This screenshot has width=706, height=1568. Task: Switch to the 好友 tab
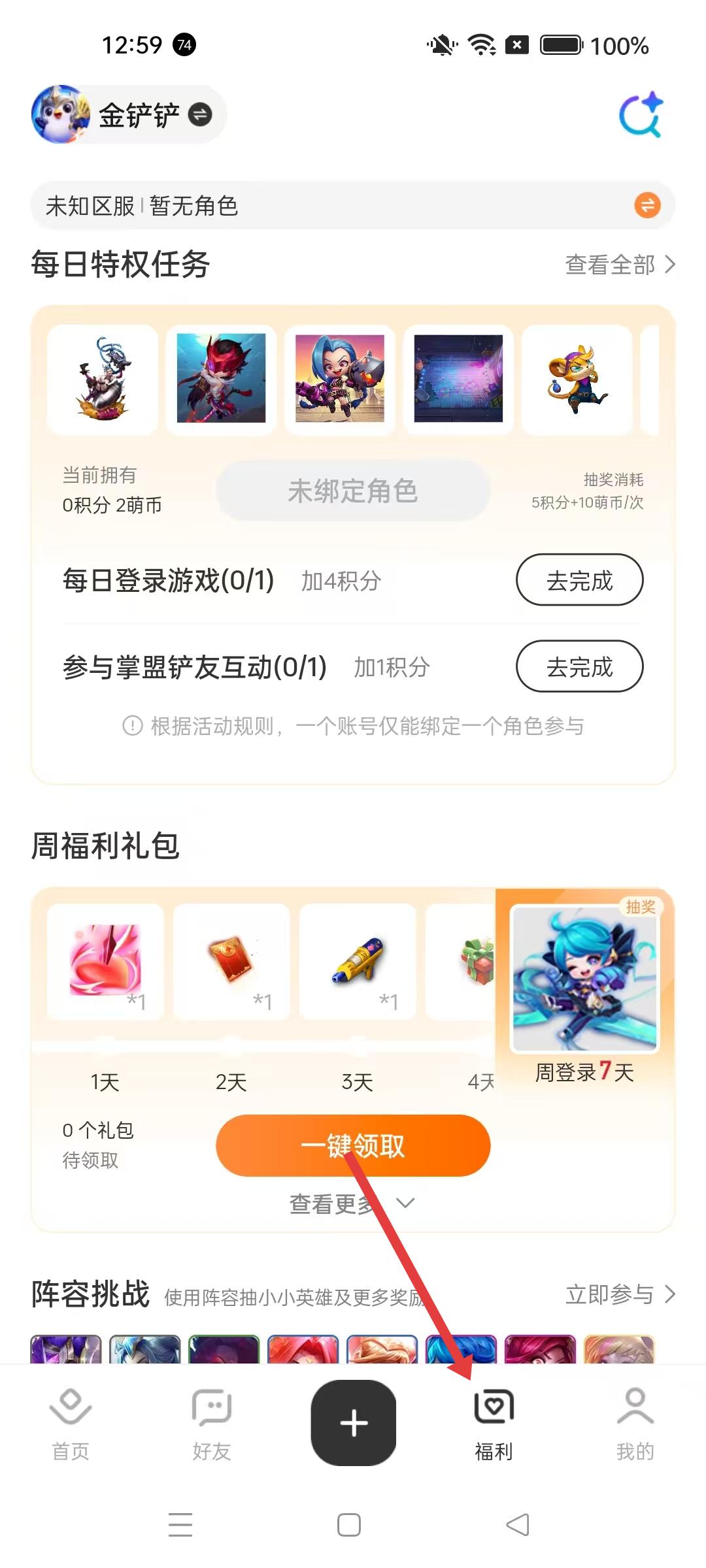(x=212, y=1424)
